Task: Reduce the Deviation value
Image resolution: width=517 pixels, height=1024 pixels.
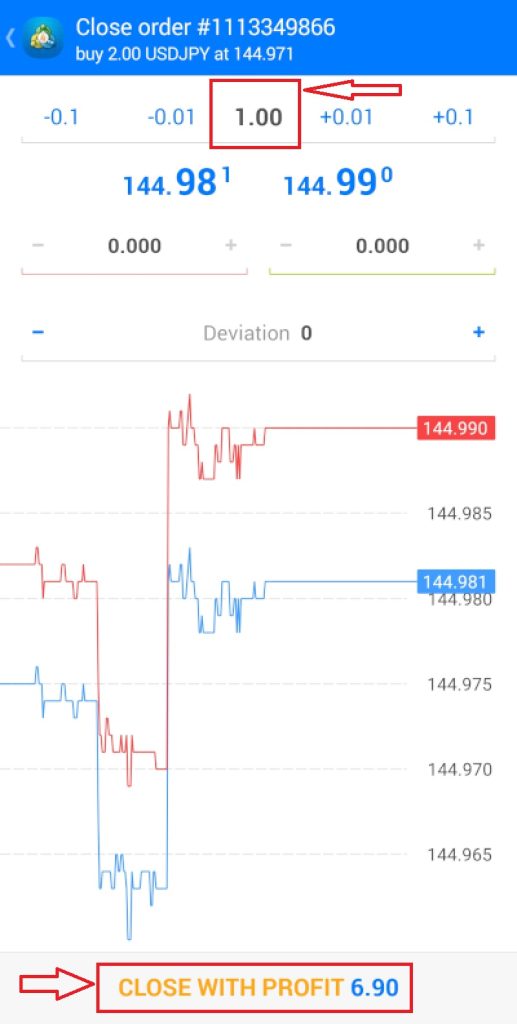Action: [38, 332]
